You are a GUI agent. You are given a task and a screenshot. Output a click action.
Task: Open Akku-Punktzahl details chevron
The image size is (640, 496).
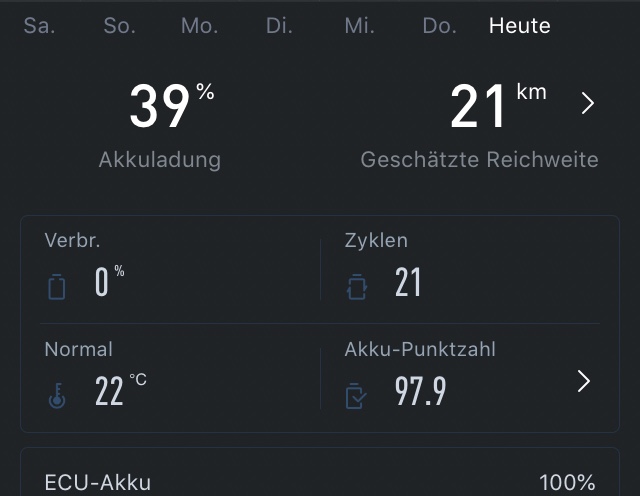[x=585, y=381]
